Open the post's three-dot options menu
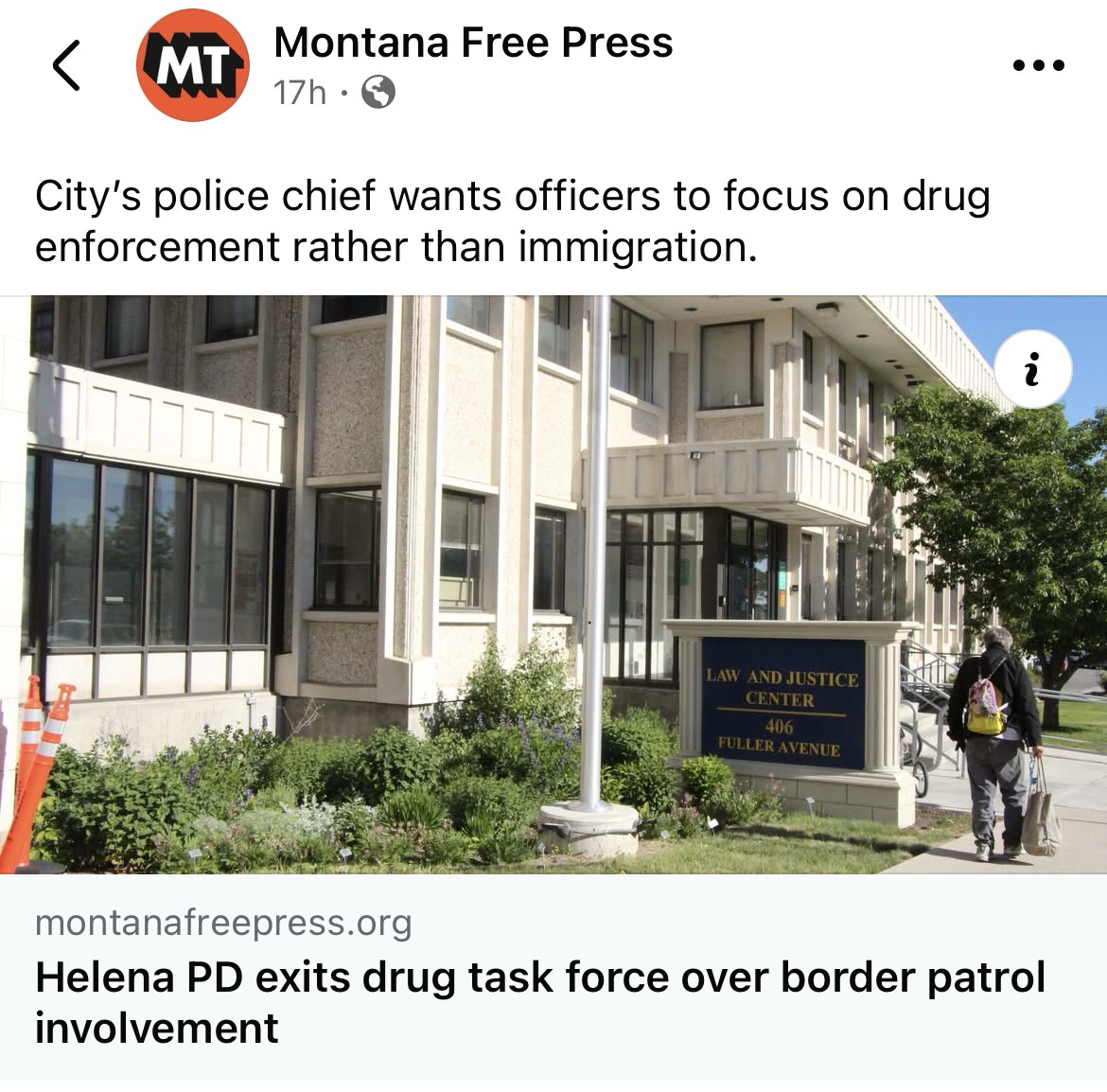The width and height of the screenshot is (1107, 1092). tap(1038, 66)
